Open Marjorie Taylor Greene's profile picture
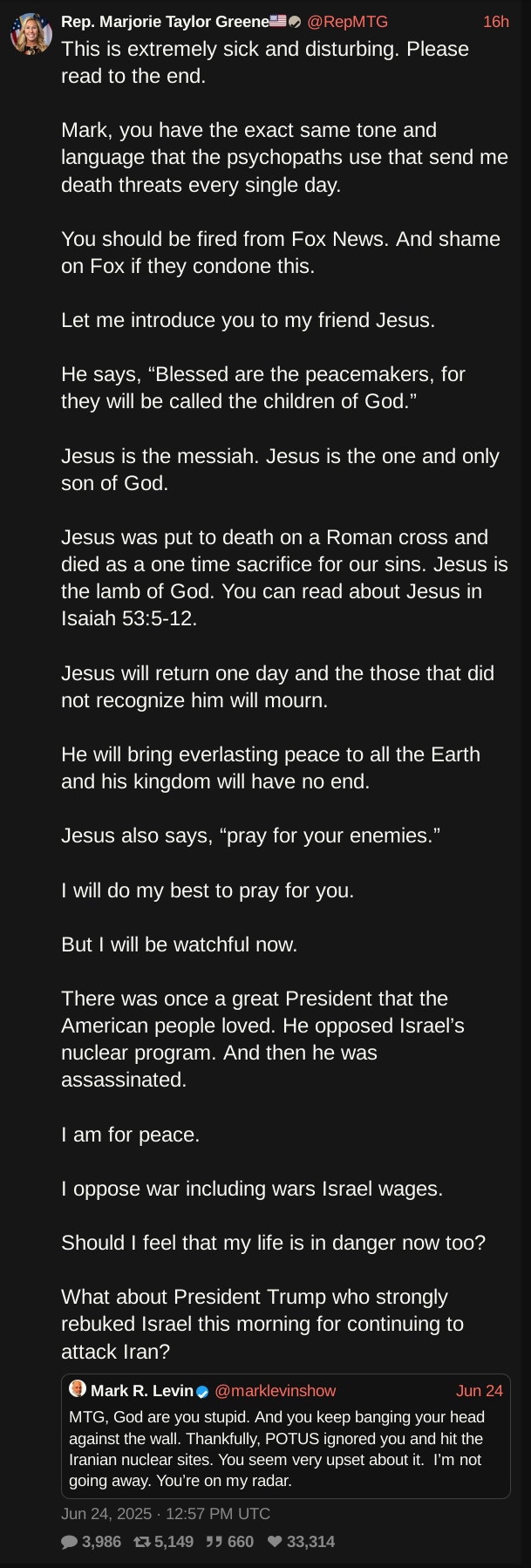This screenshot has height=1568, width=531. [31, 34]
